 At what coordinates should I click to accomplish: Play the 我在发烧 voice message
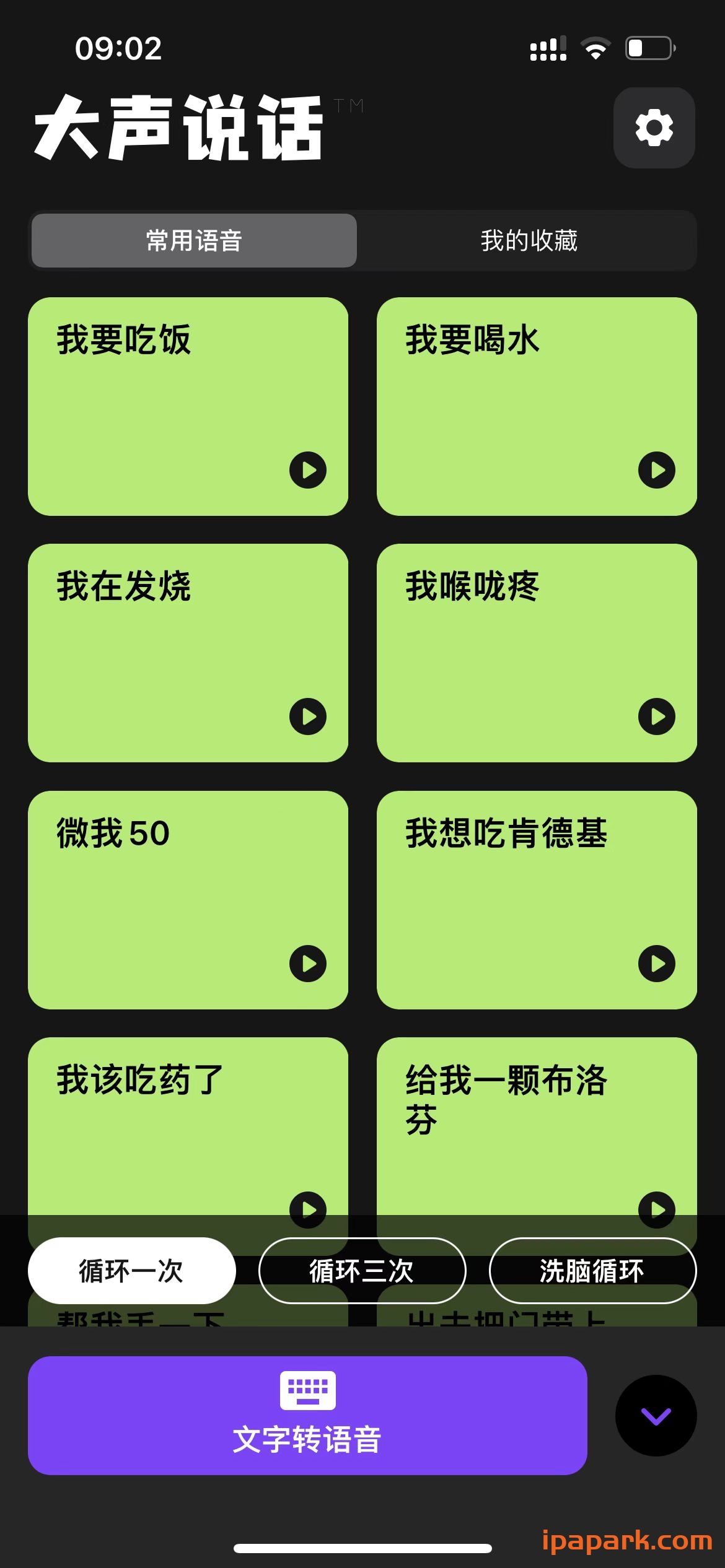[x=308, y=717]
